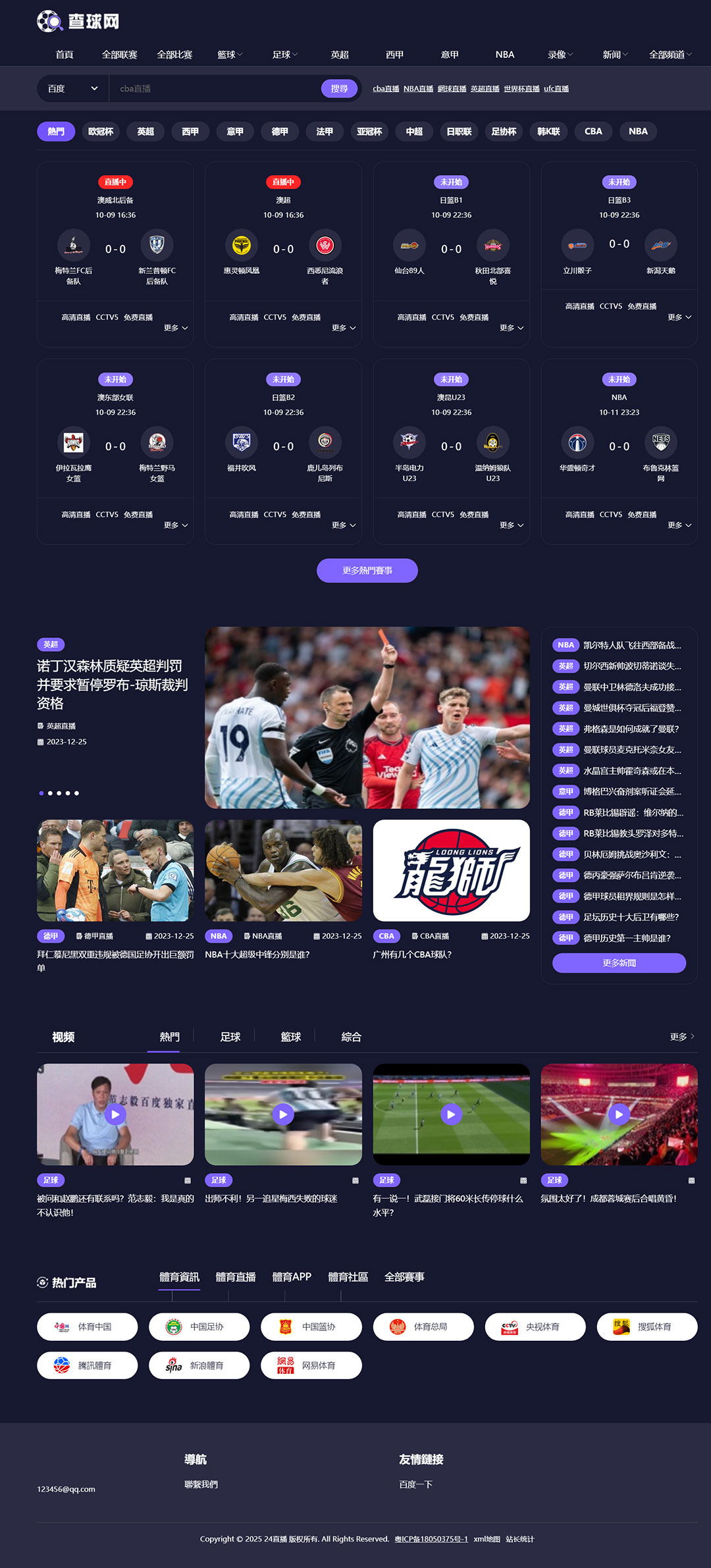Play the 范志毅 interview video

click(x=115, y=1114)
